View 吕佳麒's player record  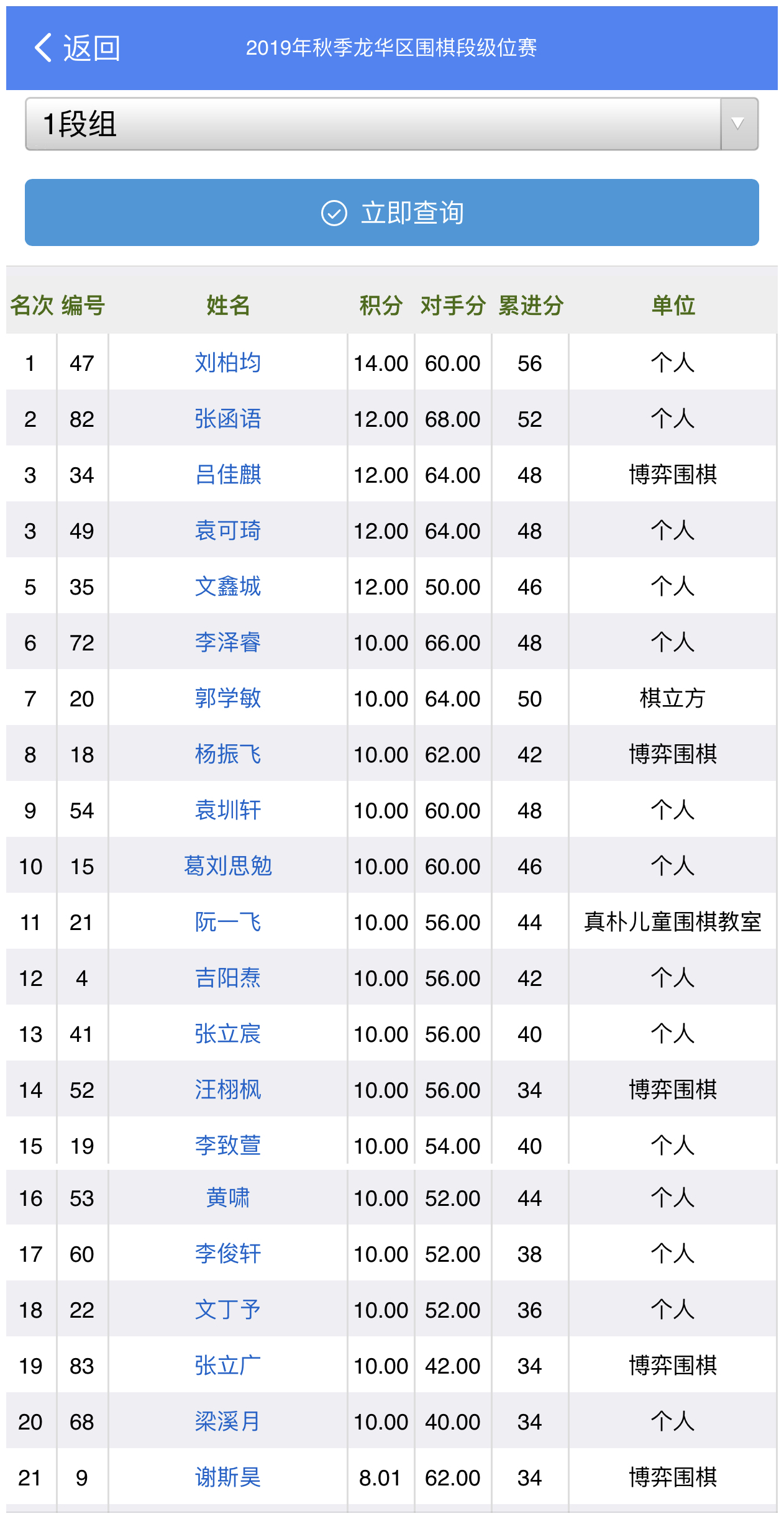(x=227, y=475)
